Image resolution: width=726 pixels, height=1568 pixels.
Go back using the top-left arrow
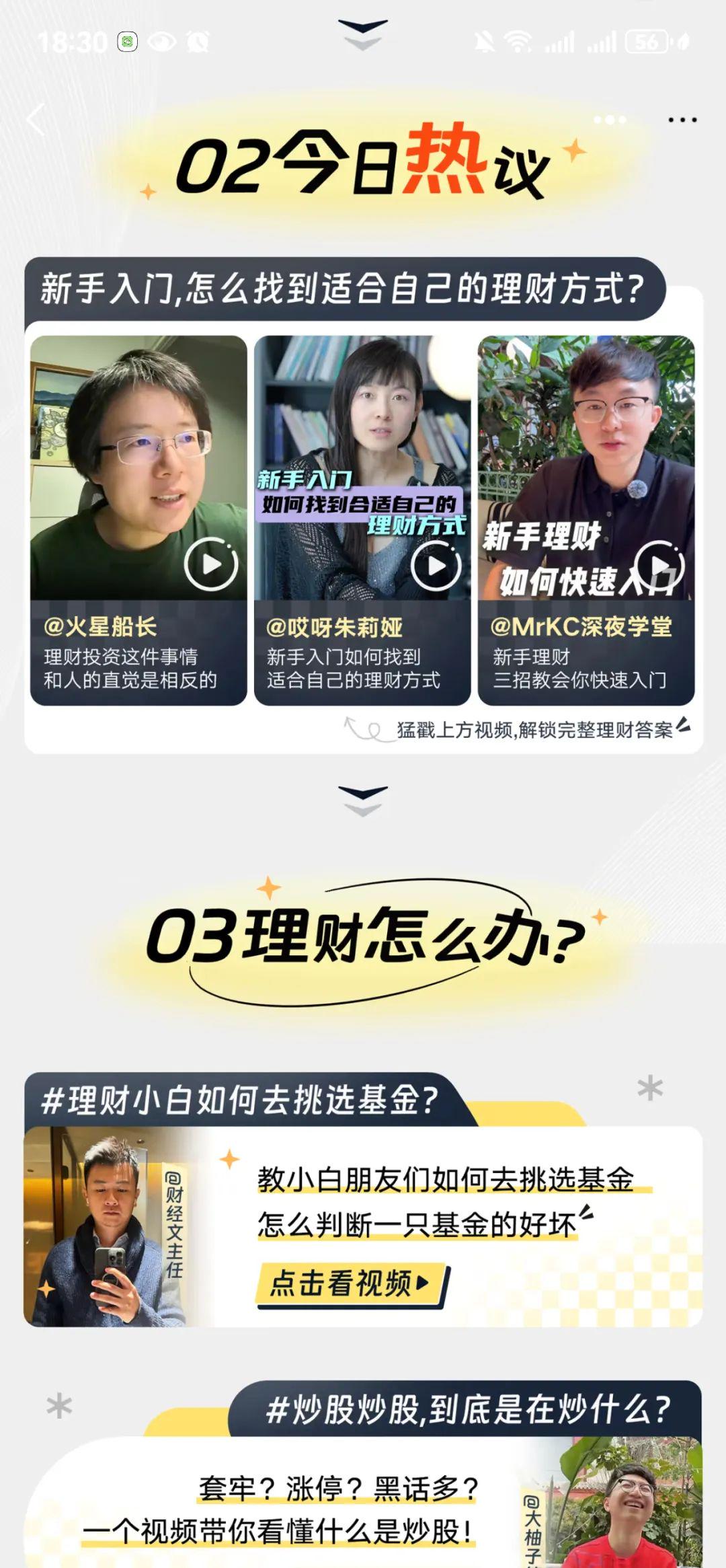coord(36,120)
